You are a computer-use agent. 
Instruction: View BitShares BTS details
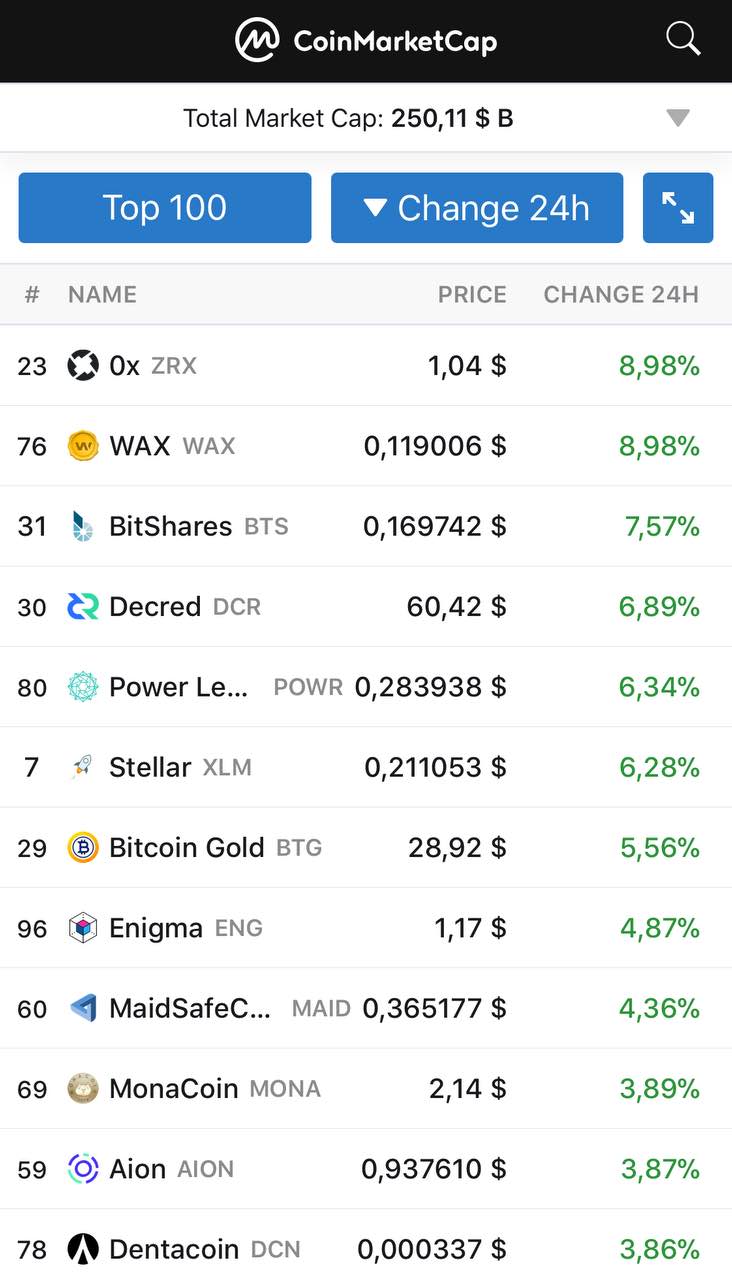366,527
